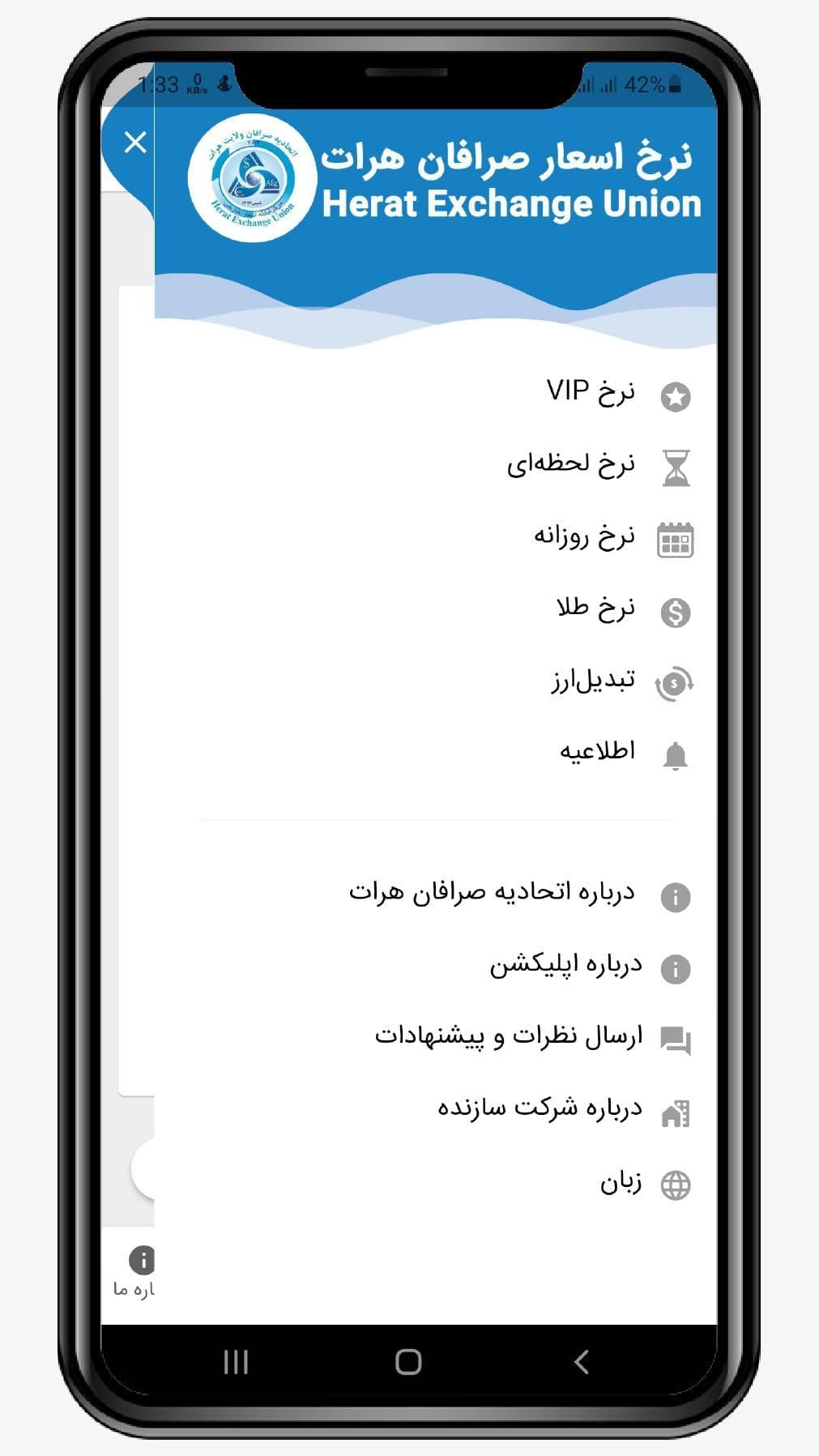Close the side drawer menu
Viewport: 819px width, 1456px height.
135,143
